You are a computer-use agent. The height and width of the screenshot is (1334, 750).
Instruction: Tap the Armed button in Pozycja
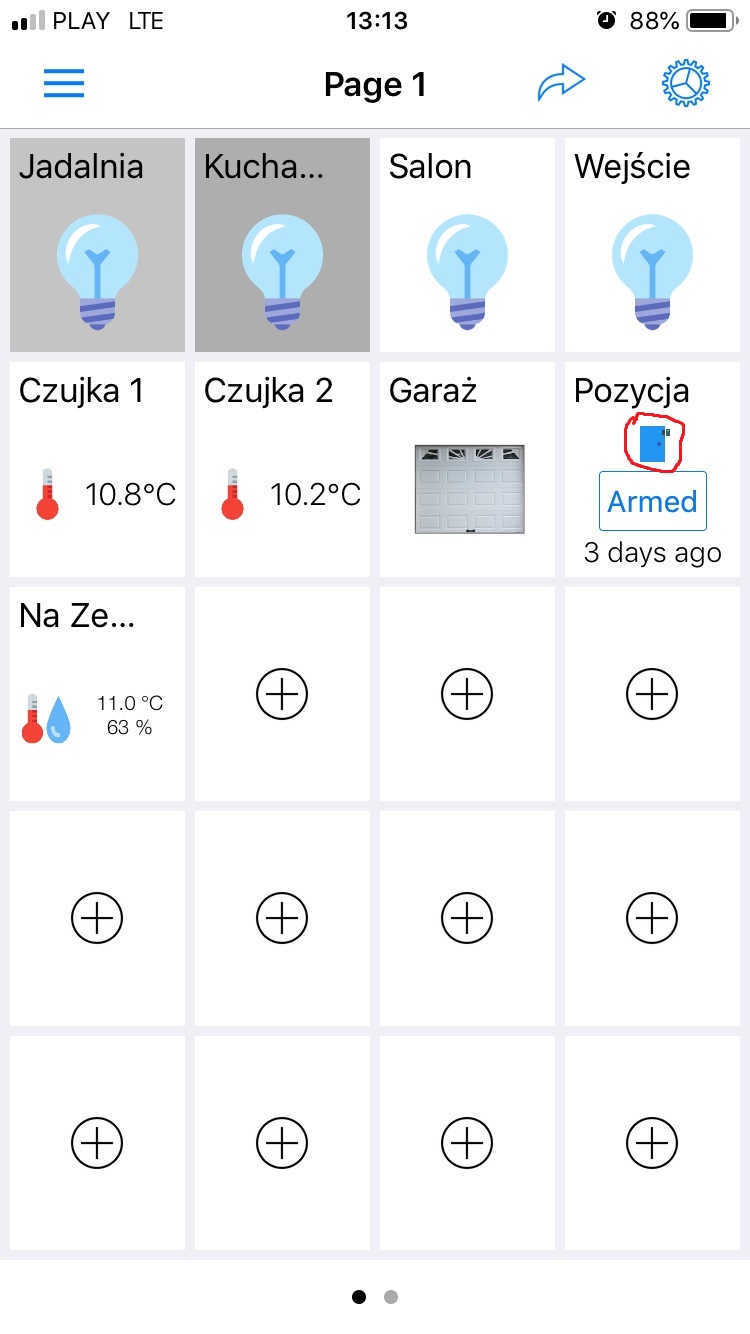(653, 501)
